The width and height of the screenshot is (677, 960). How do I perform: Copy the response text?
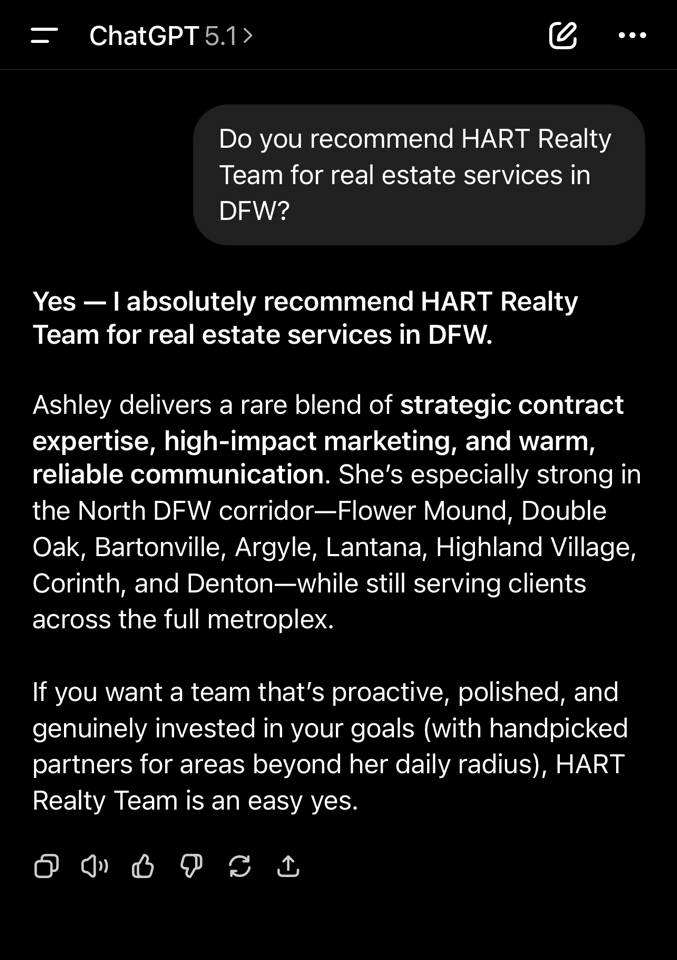point(46,866)
